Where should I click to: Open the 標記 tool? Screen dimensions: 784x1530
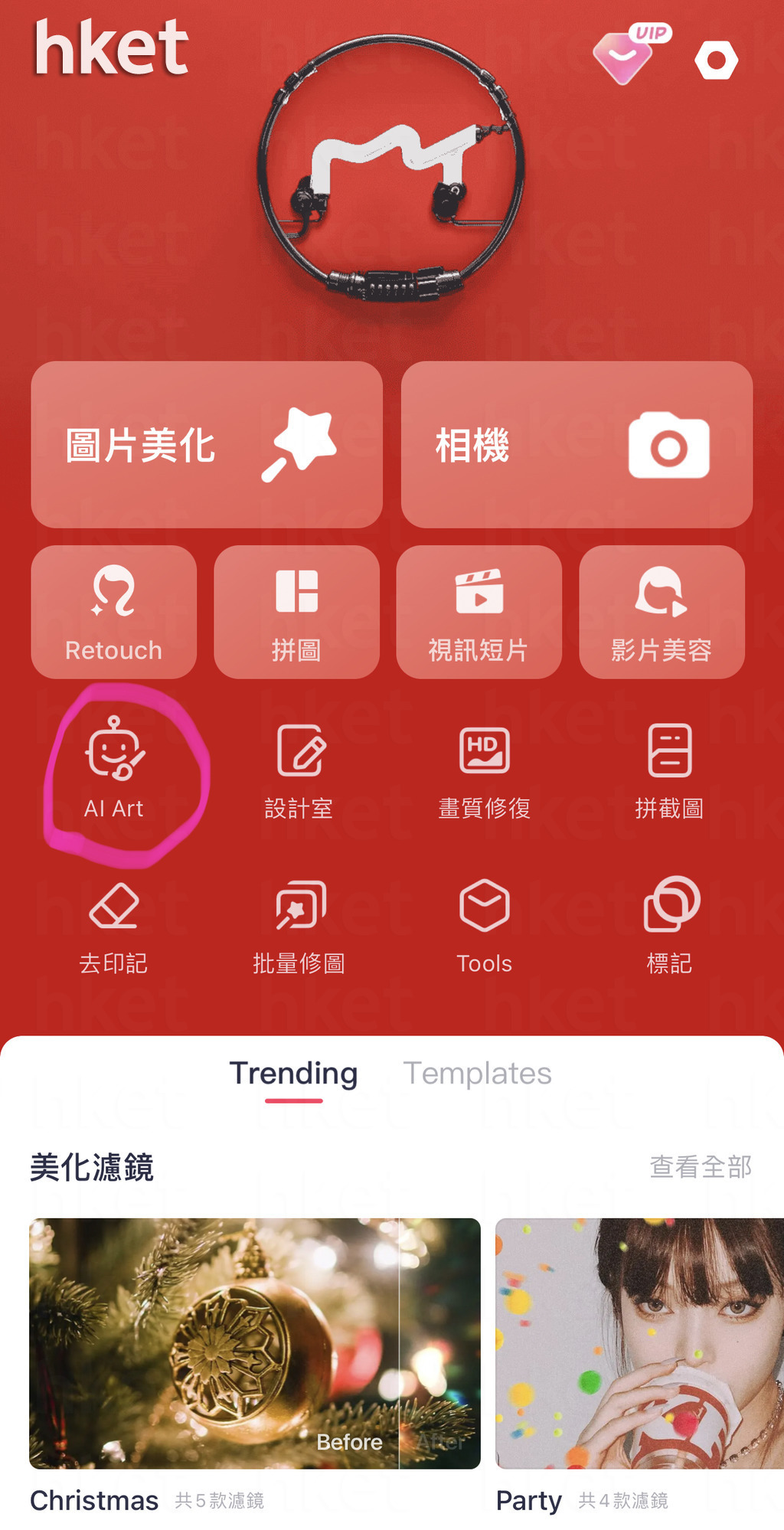669,927
